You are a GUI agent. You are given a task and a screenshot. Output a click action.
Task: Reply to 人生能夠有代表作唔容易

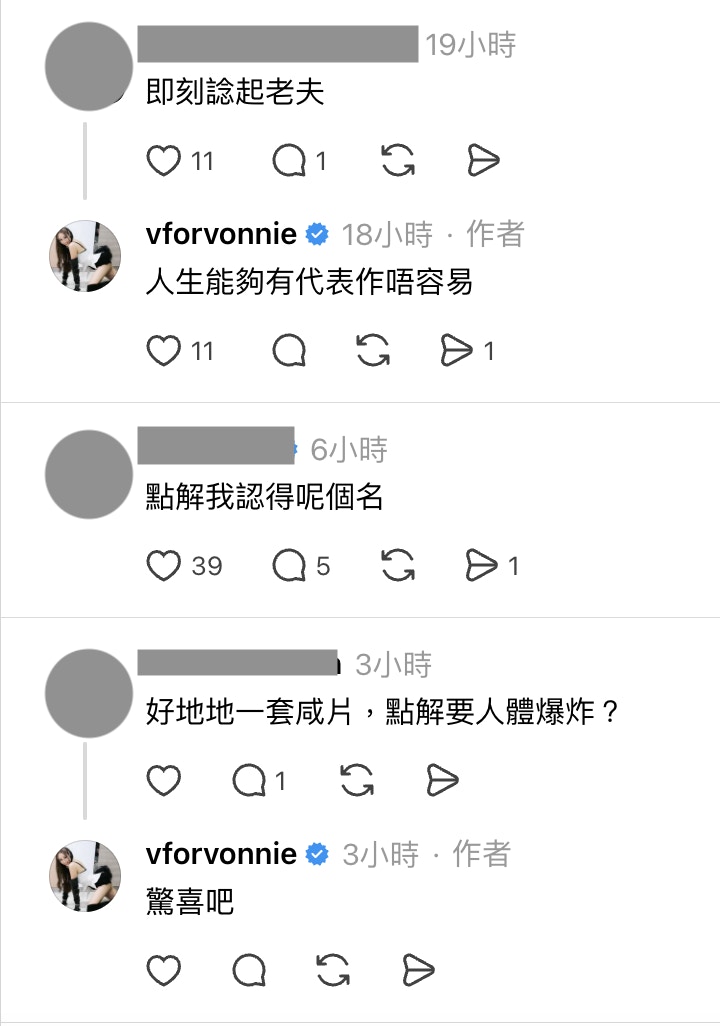[x=289, y=351]
